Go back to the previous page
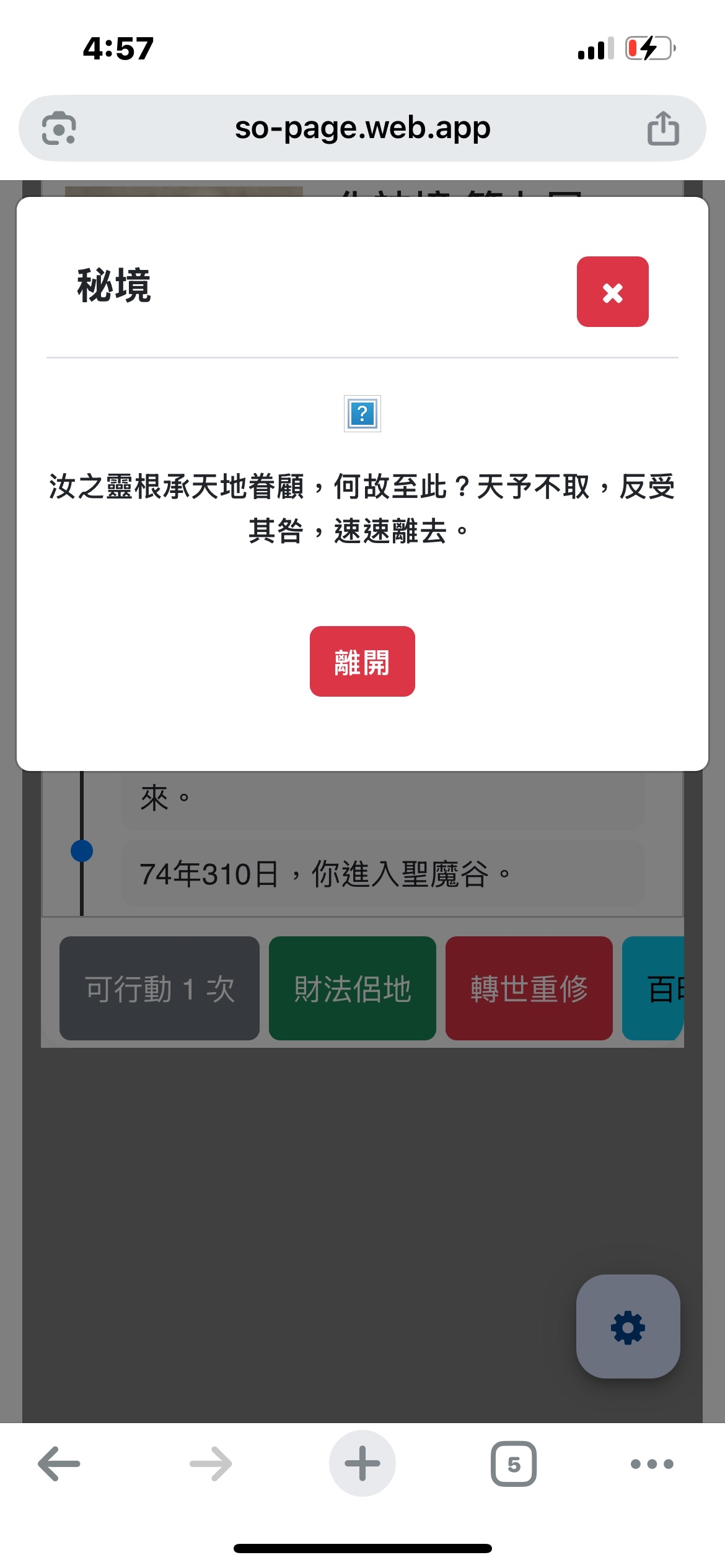Image resolution: width=725 pixels, height=1568 pixels. point(59,1464)
